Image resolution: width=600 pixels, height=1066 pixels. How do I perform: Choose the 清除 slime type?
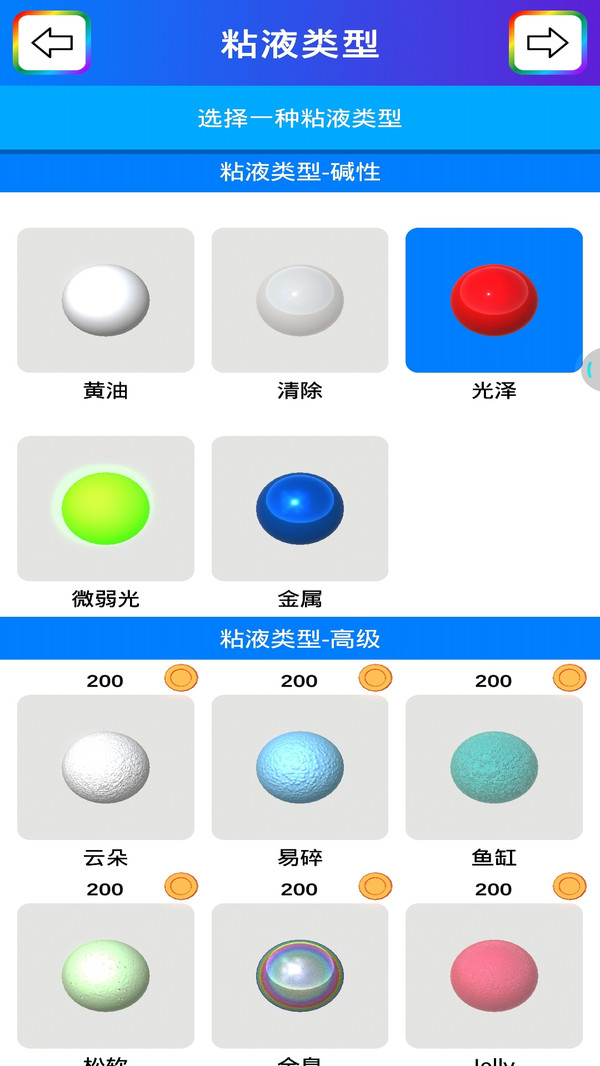[x=300, y=300]
